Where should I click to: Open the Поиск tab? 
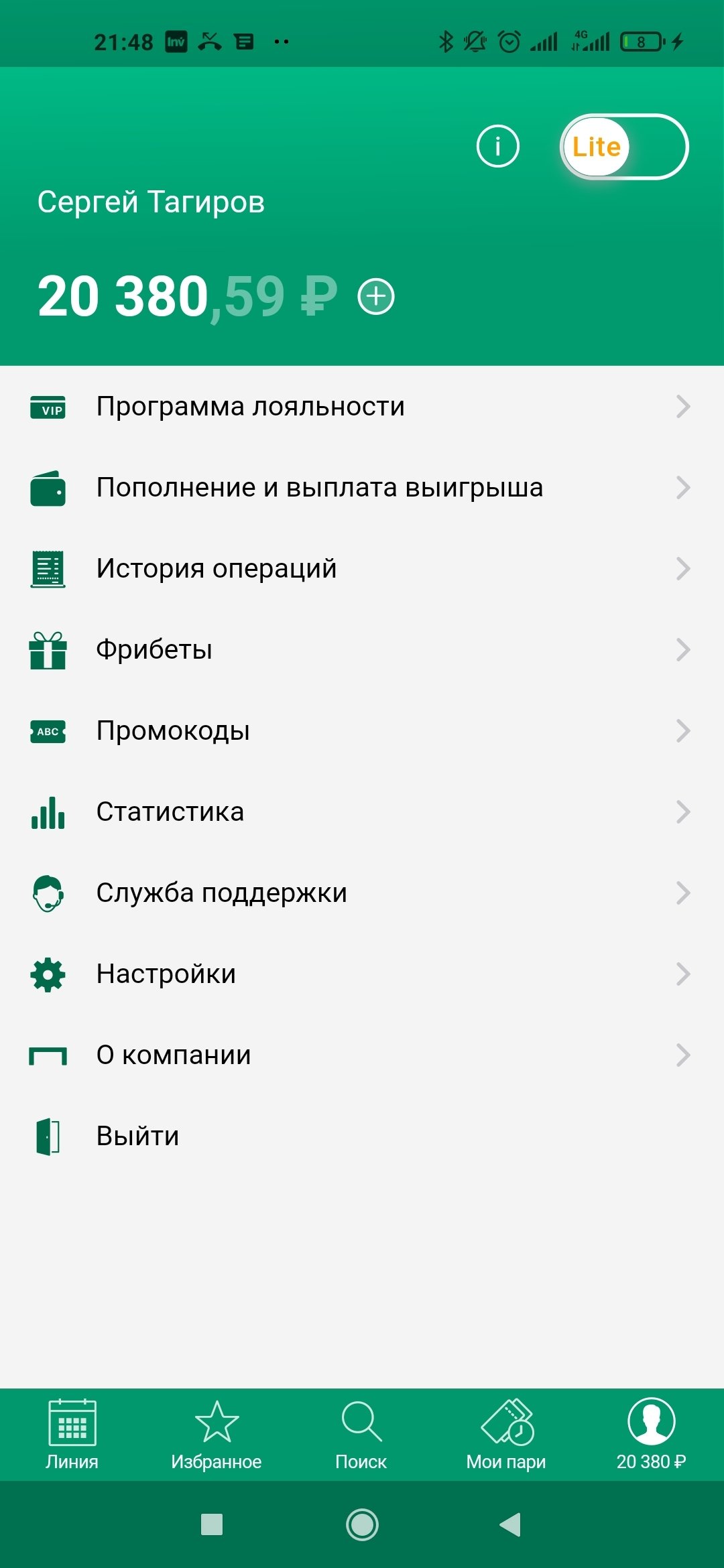(361, 1434)
